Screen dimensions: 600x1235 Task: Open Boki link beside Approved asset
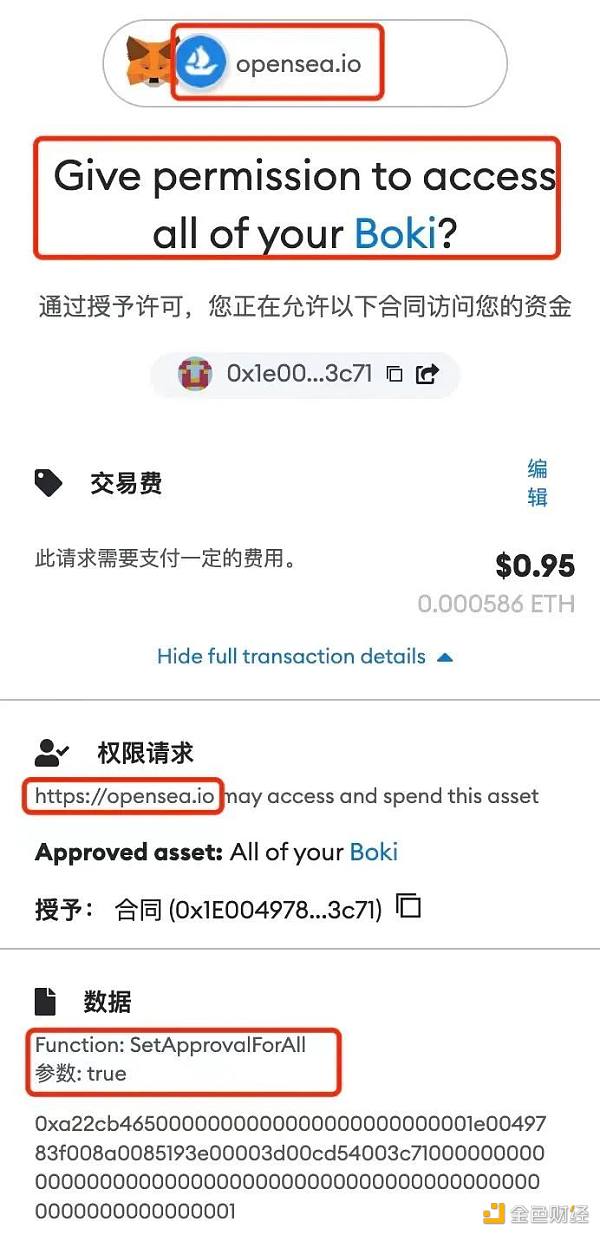click(373, 852)
